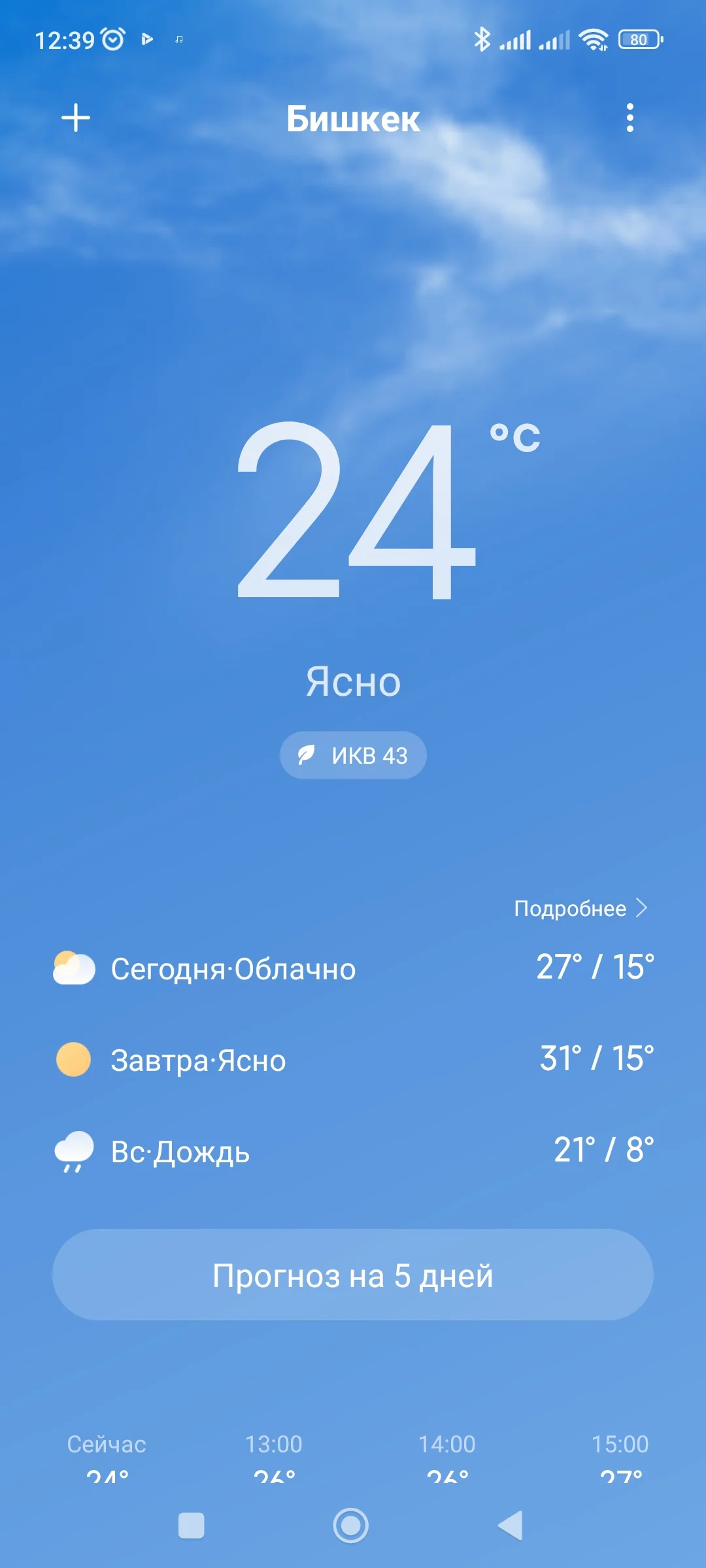Tap the battery indicator showing 80
This screenshot has width=706, height=1568.
(641, 39)
